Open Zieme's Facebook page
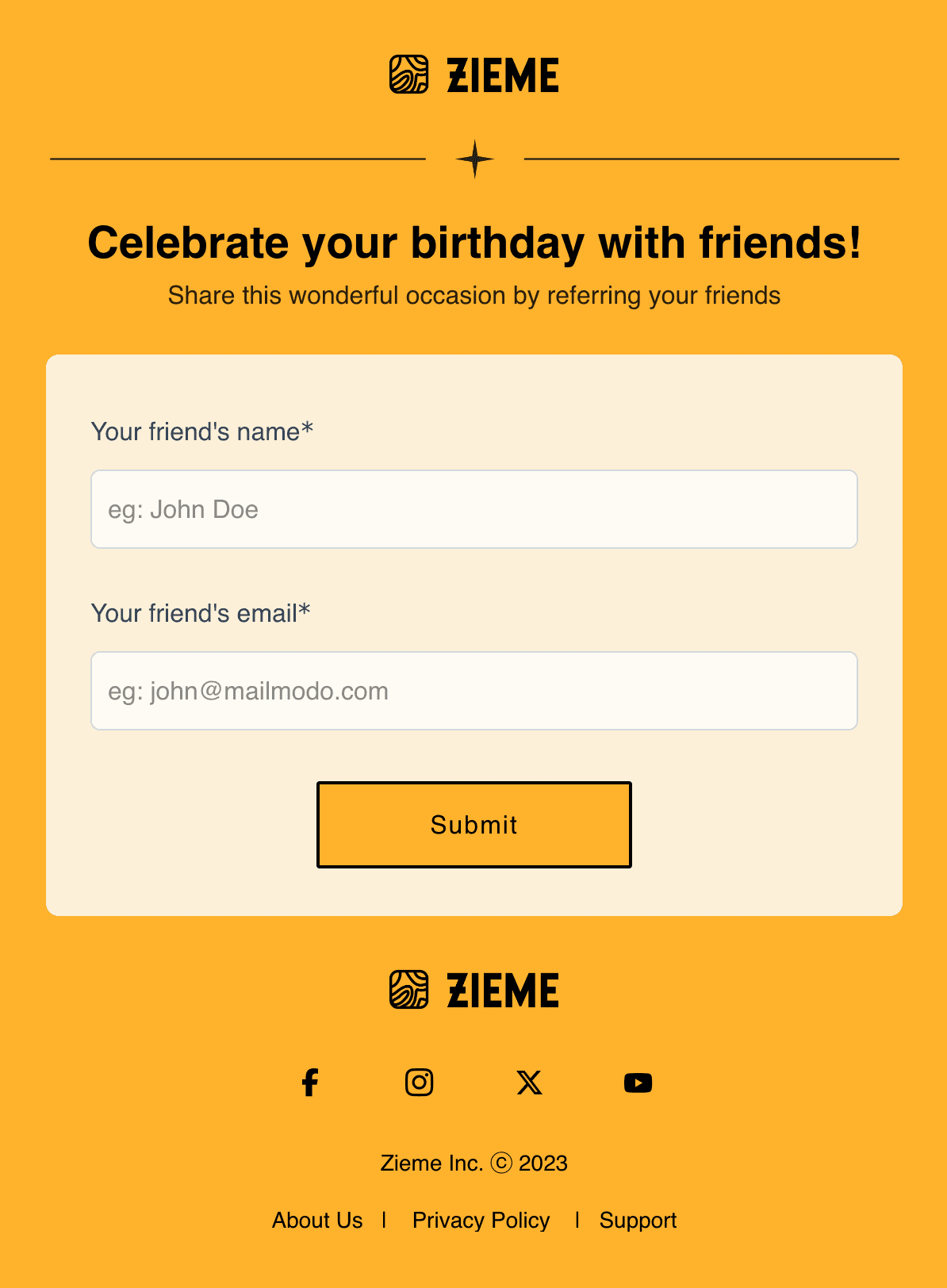This screenshot has width=947, height=1288. pyautogui.click(x=310, y=1083)
